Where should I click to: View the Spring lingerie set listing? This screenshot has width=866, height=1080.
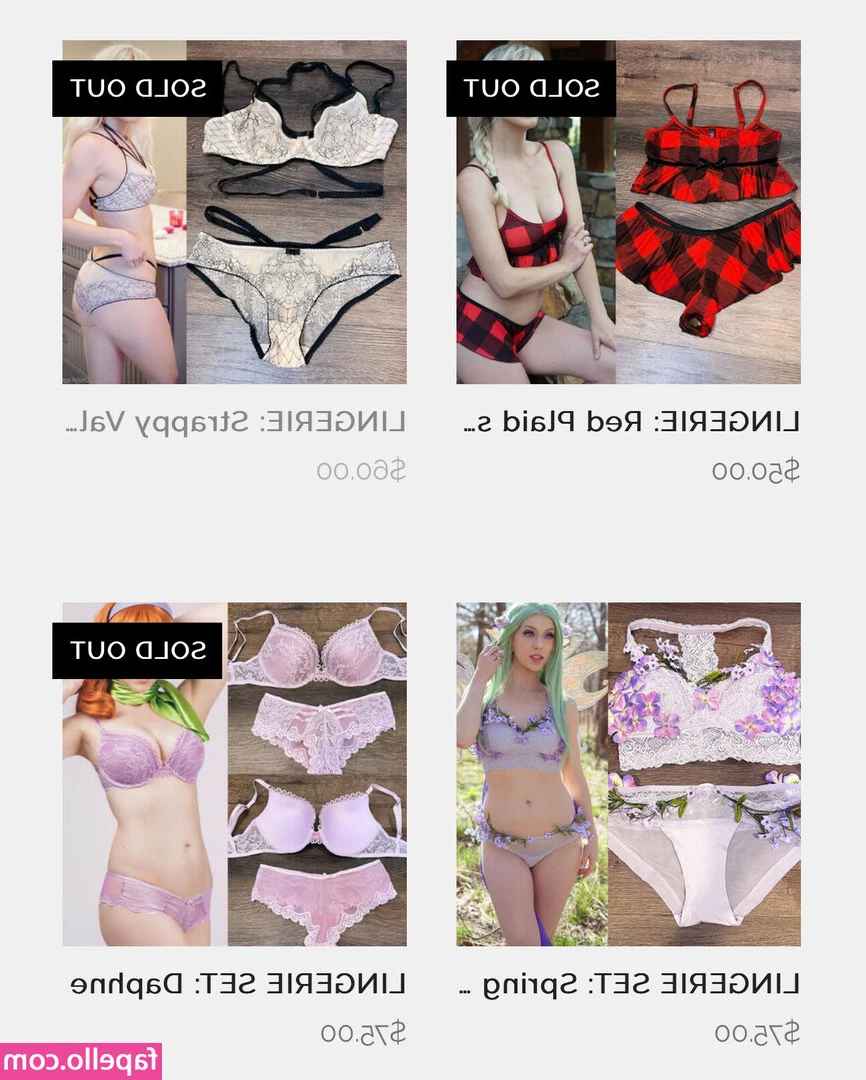tap(628, 774)
